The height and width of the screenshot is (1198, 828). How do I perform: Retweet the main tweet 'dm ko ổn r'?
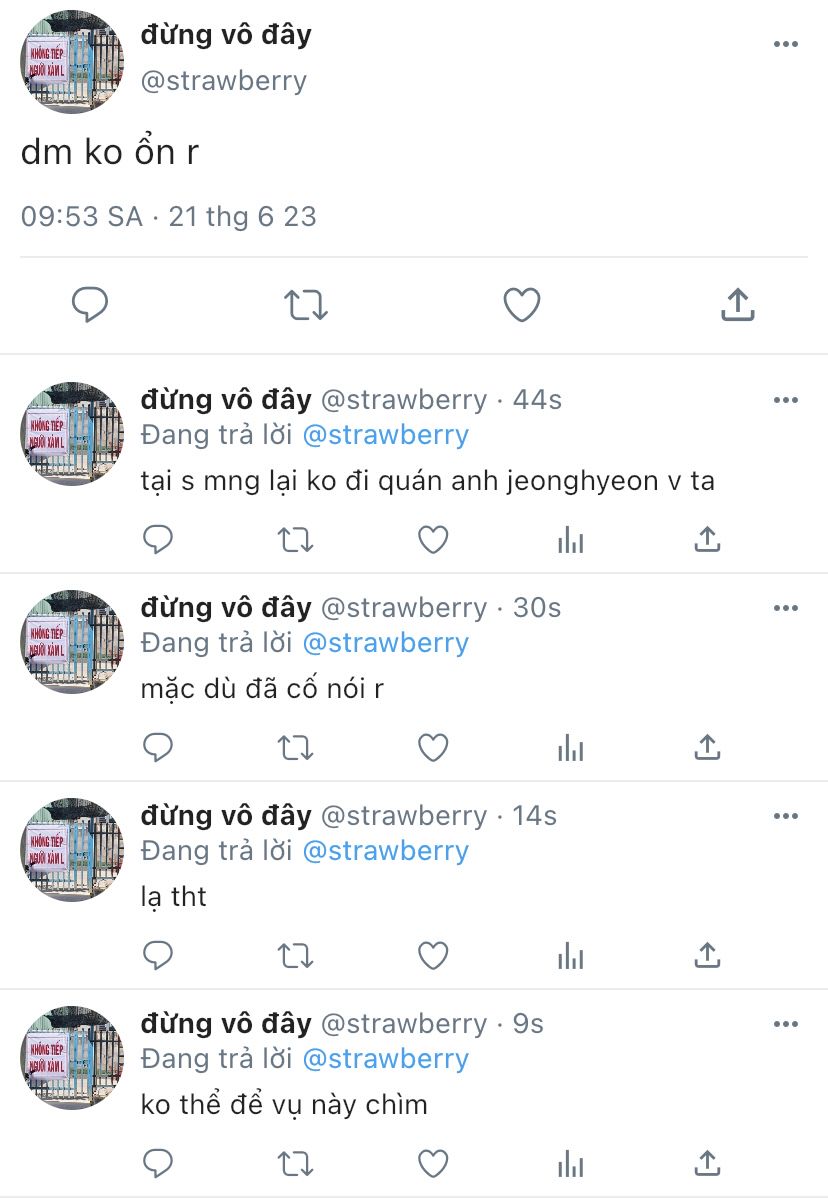(x=306, y=305)
